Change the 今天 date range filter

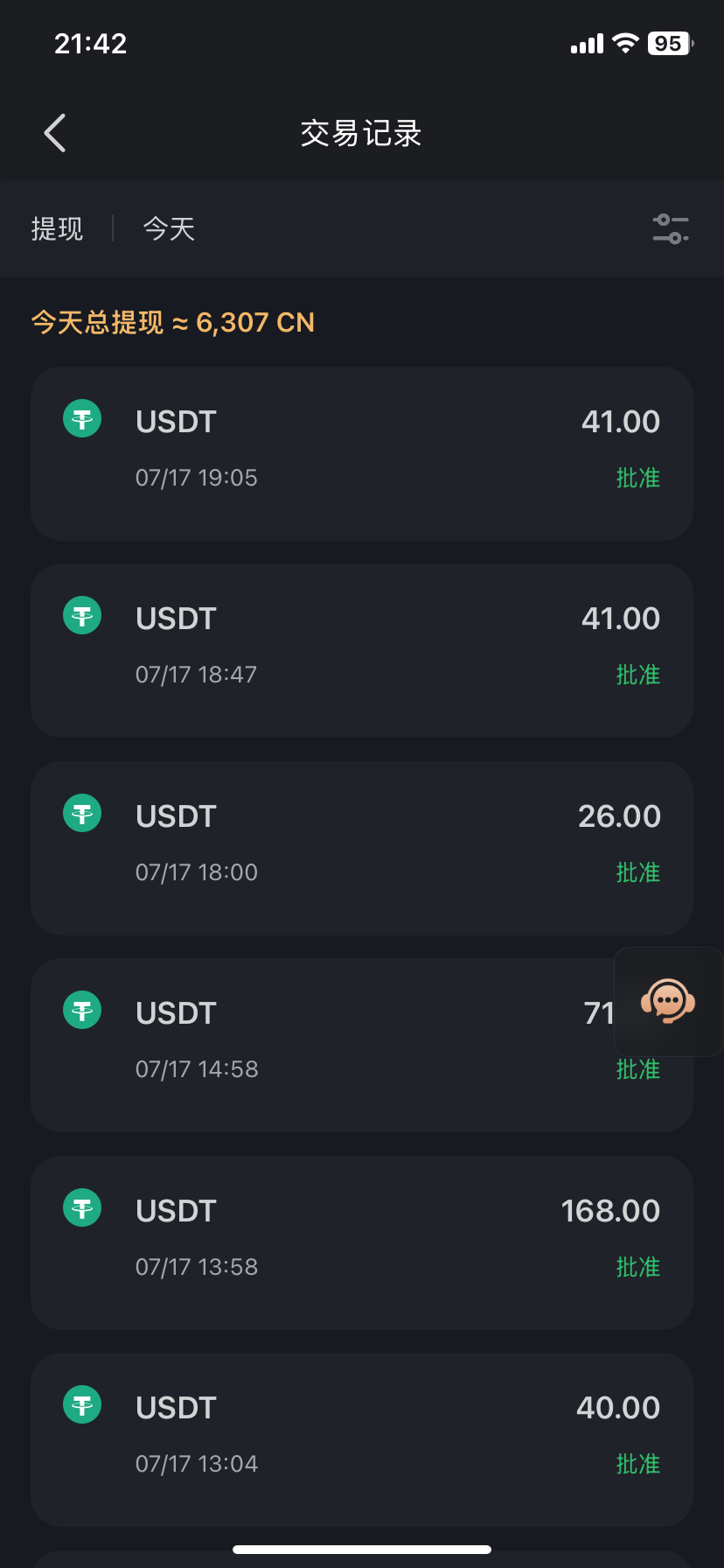click(x=169, y=229)
